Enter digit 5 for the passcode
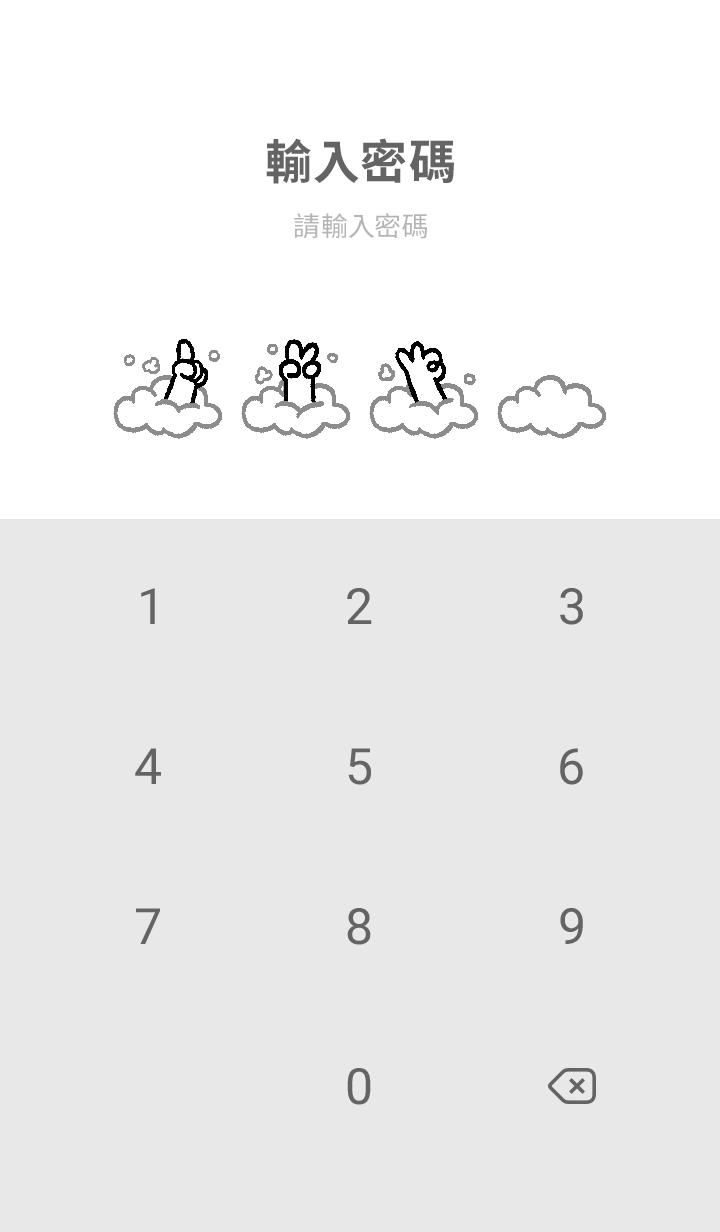Image resolution: width=720 pixels, height=1232 pixels. tap(359, 767)
